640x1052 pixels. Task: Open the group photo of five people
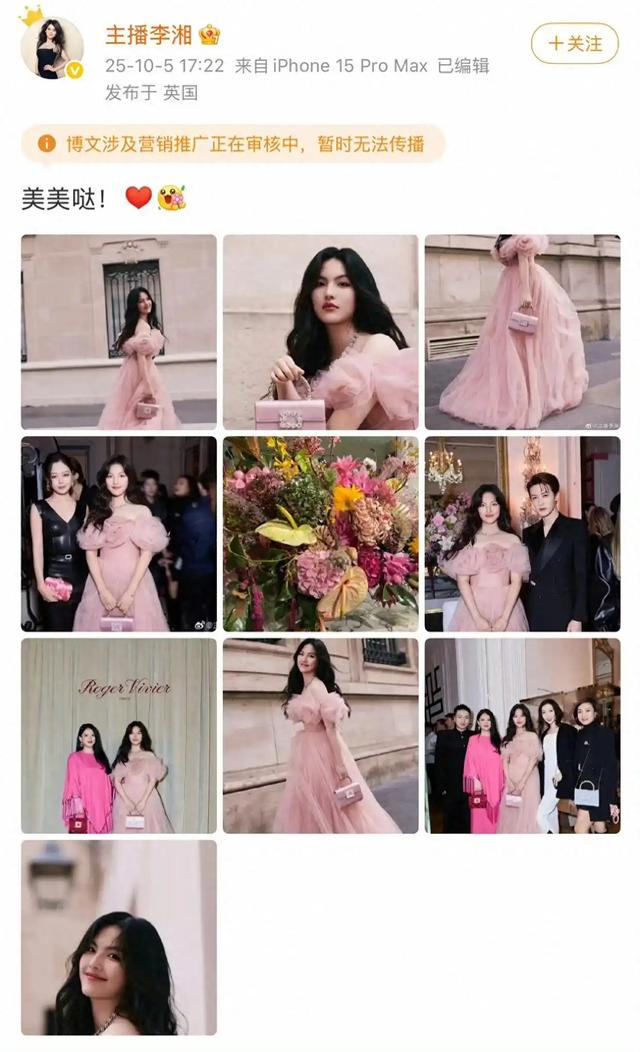tap(522, 736)
